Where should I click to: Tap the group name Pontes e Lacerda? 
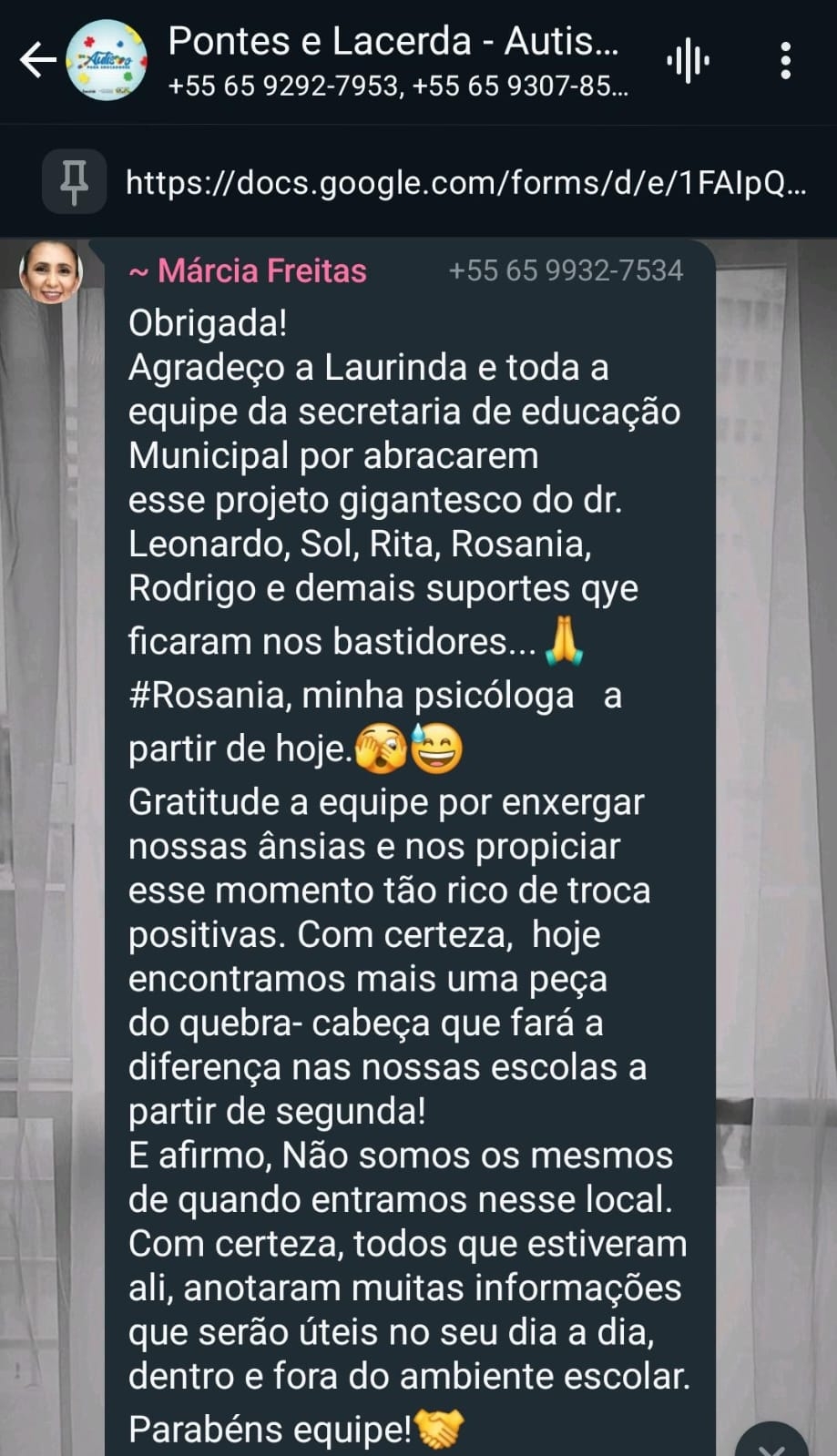392,41
